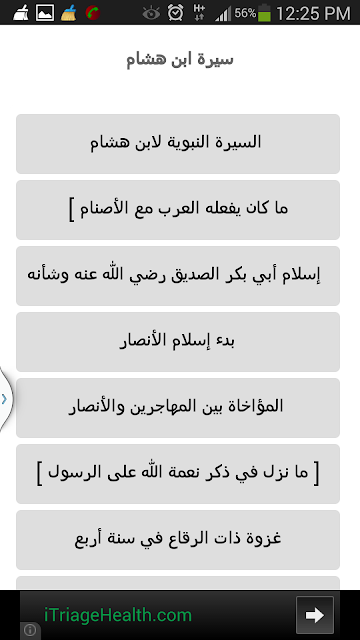Open السيرة النبوية لابن هشام
Image resolution: width=360 pixels, height=640 pixels.
[x=178, y=144]
